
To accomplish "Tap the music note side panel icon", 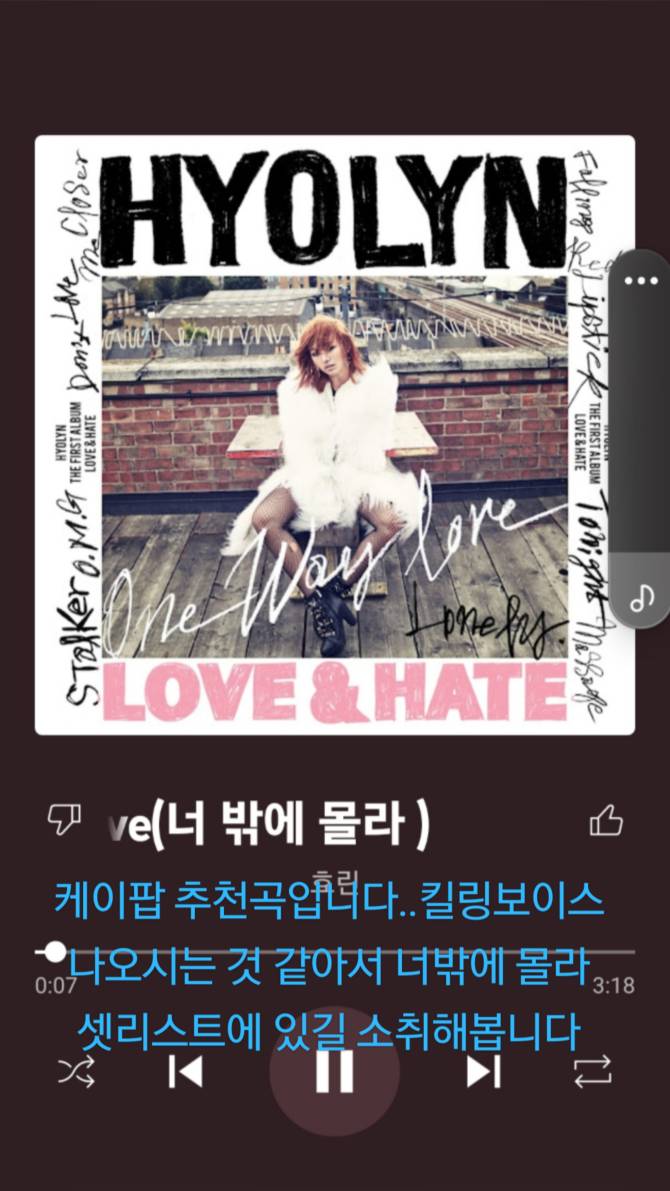I will tap(641, 600).
